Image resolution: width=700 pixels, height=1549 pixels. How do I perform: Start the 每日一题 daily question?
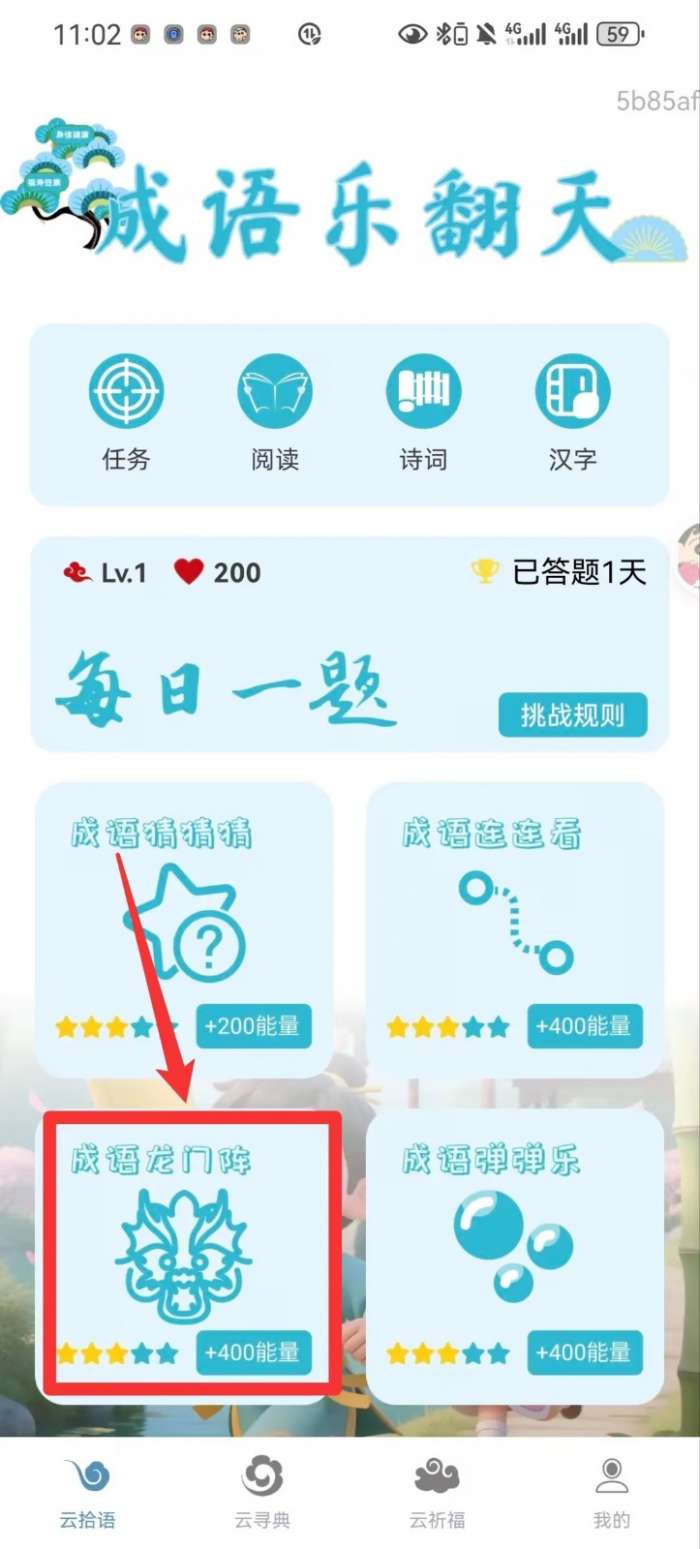(x=225, y=692)
